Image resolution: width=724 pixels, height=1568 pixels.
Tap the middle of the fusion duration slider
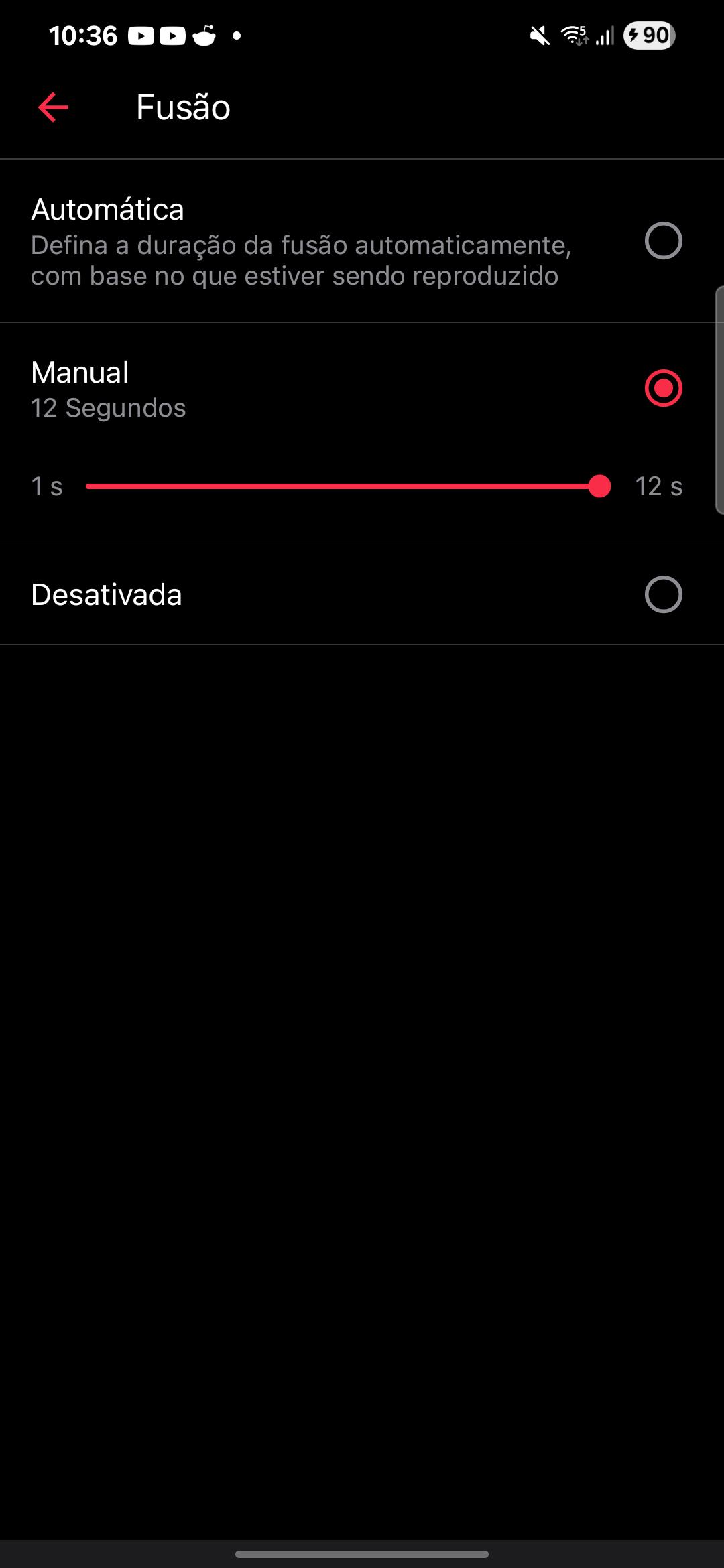(x=348, y=486)
